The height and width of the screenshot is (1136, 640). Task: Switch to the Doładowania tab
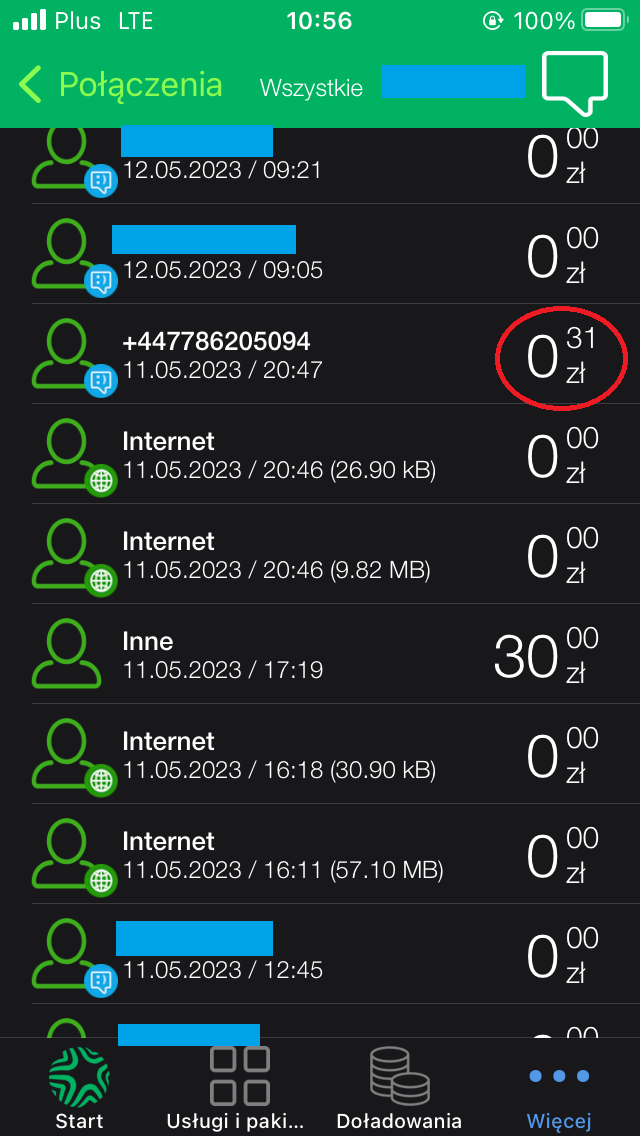399,1090
